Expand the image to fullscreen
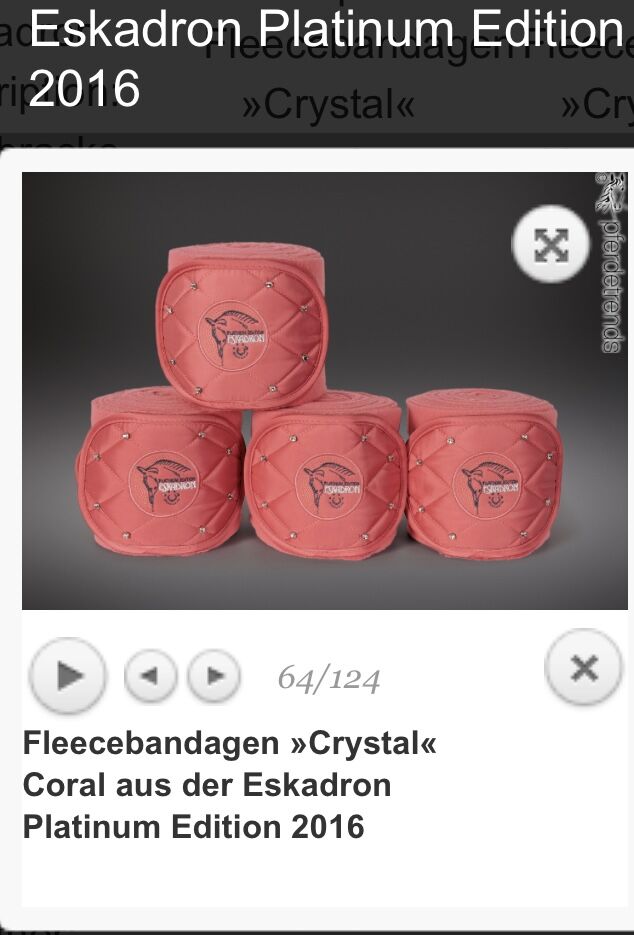Image resolution: width=634 pixels, height=935 pixels. tap(551, 245)
